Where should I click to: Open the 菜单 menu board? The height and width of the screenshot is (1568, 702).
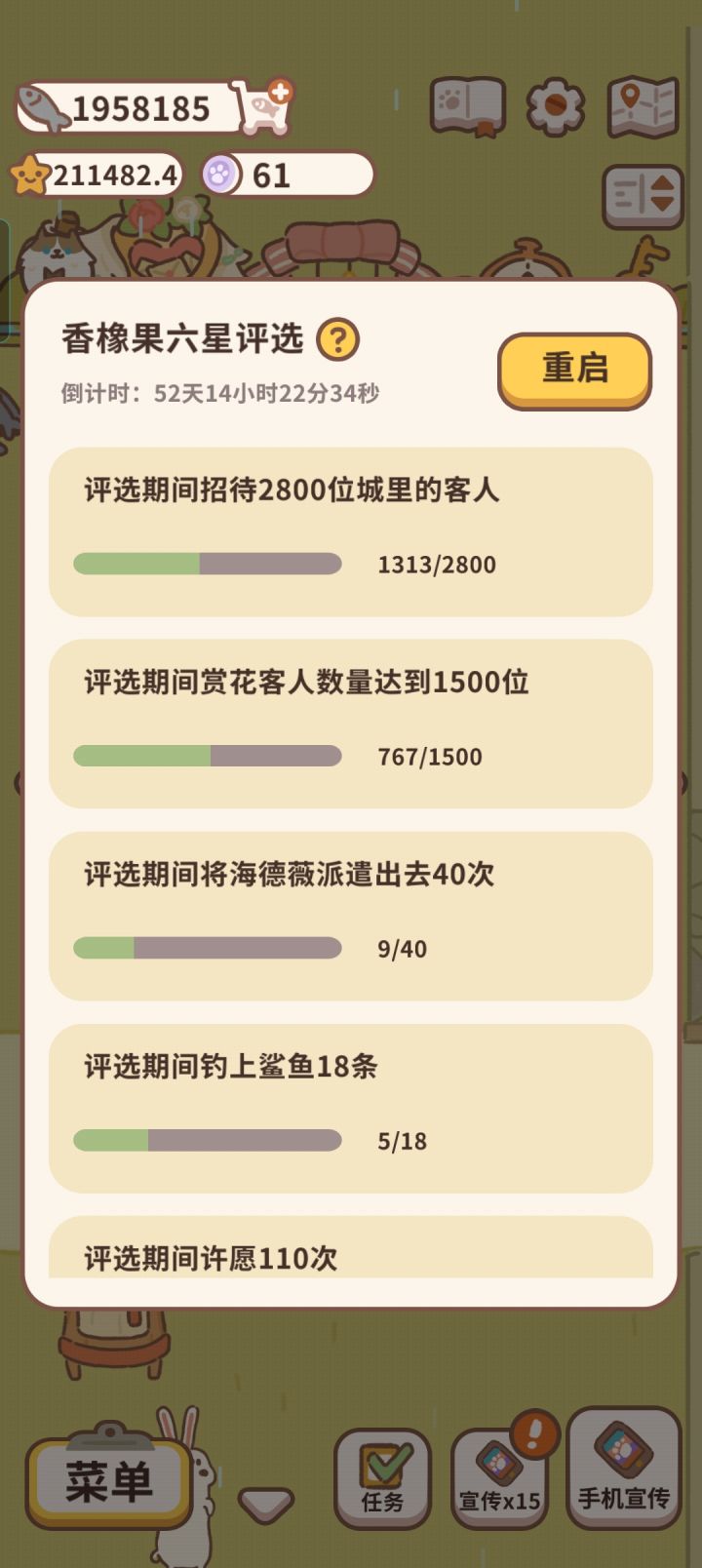tap(109, 1480)
